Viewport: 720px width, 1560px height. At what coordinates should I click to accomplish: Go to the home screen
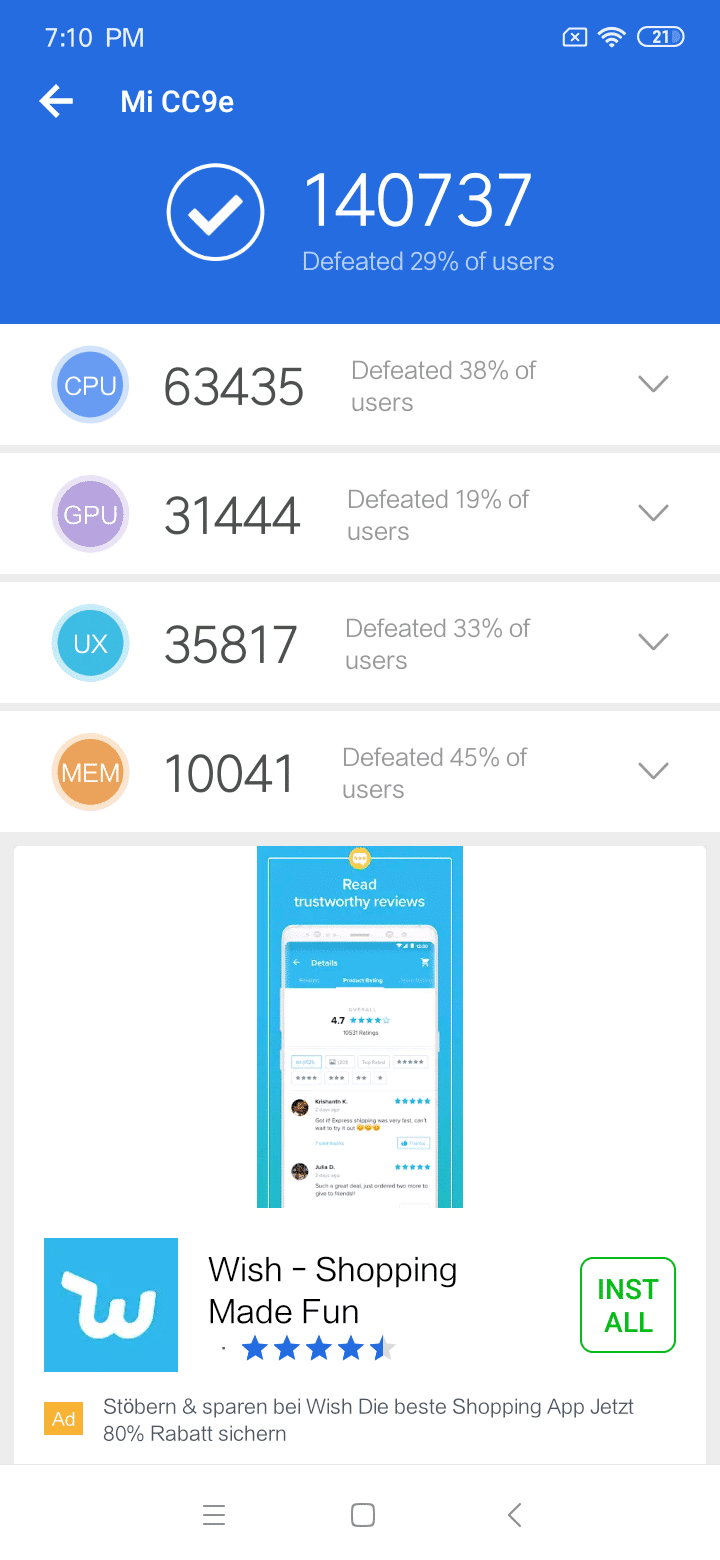pyautogui.click(x=363, y=1515)
